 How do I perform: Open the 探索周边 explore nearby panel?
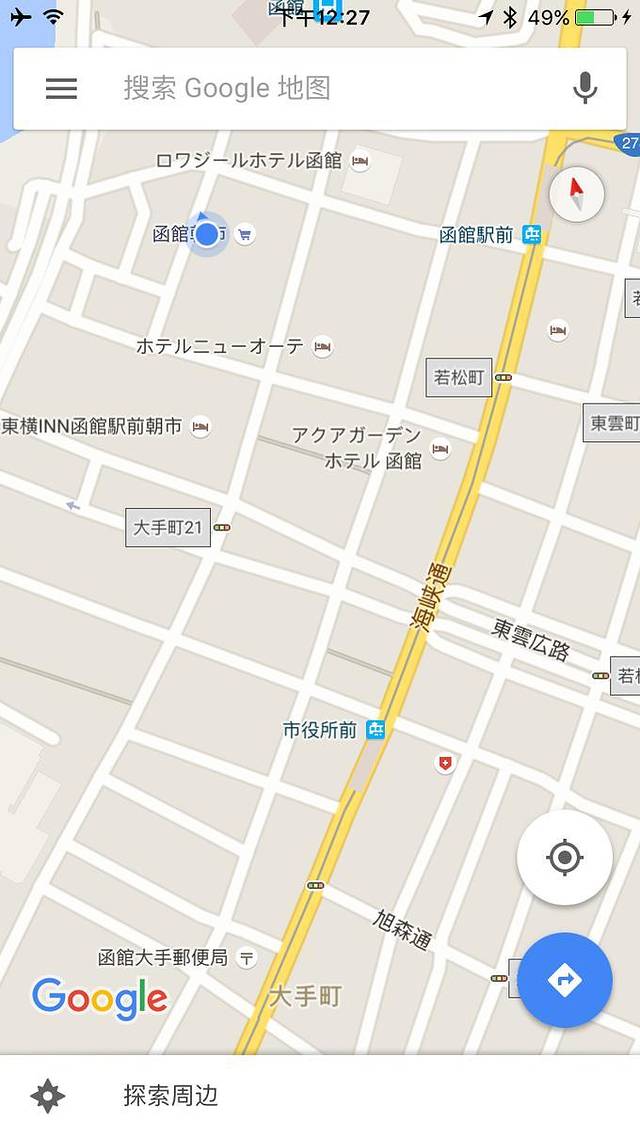(x=170, y=1096)
